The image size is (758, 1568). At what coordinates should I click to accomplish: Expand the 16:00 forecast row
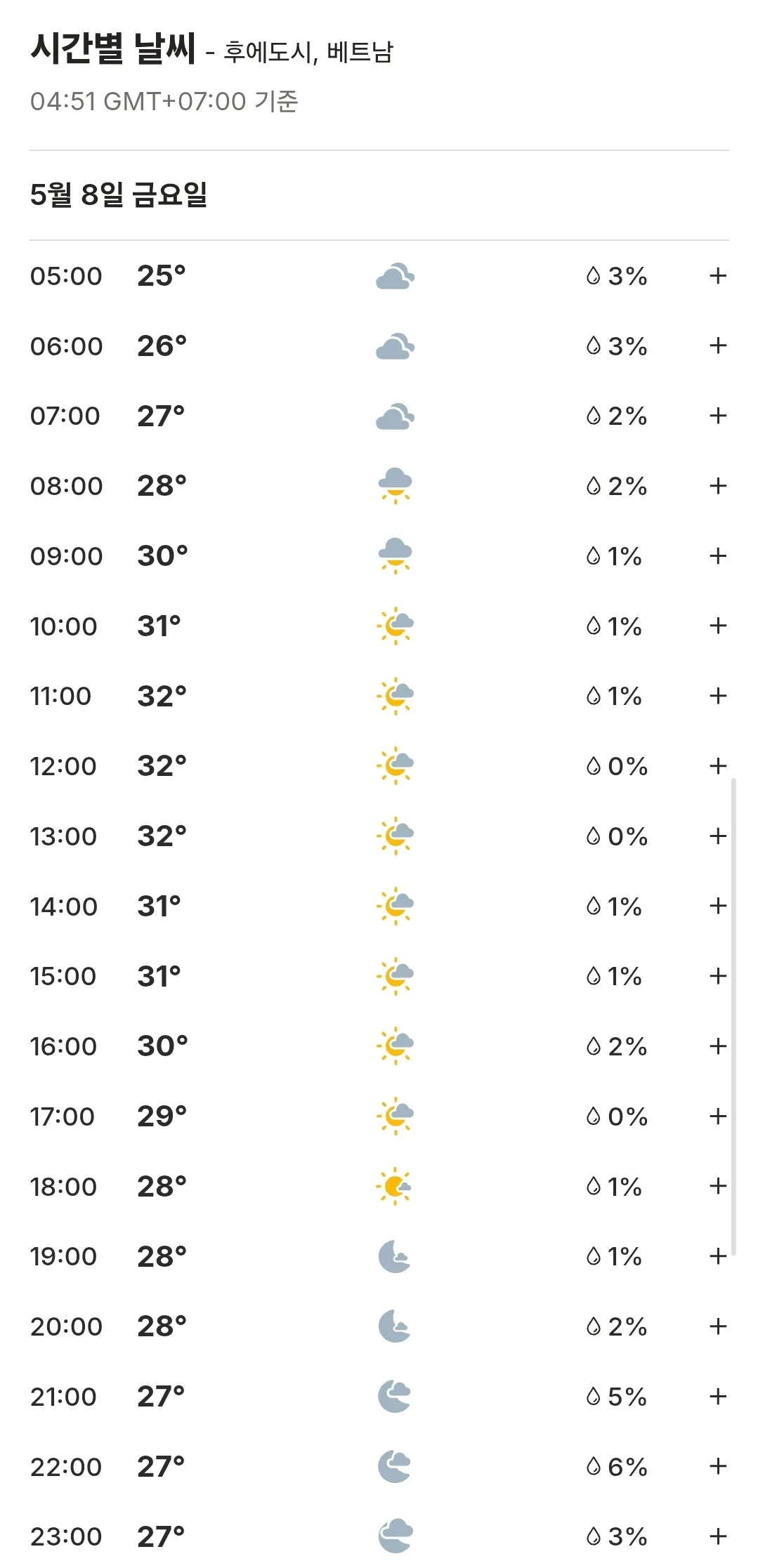point(717,1046)
